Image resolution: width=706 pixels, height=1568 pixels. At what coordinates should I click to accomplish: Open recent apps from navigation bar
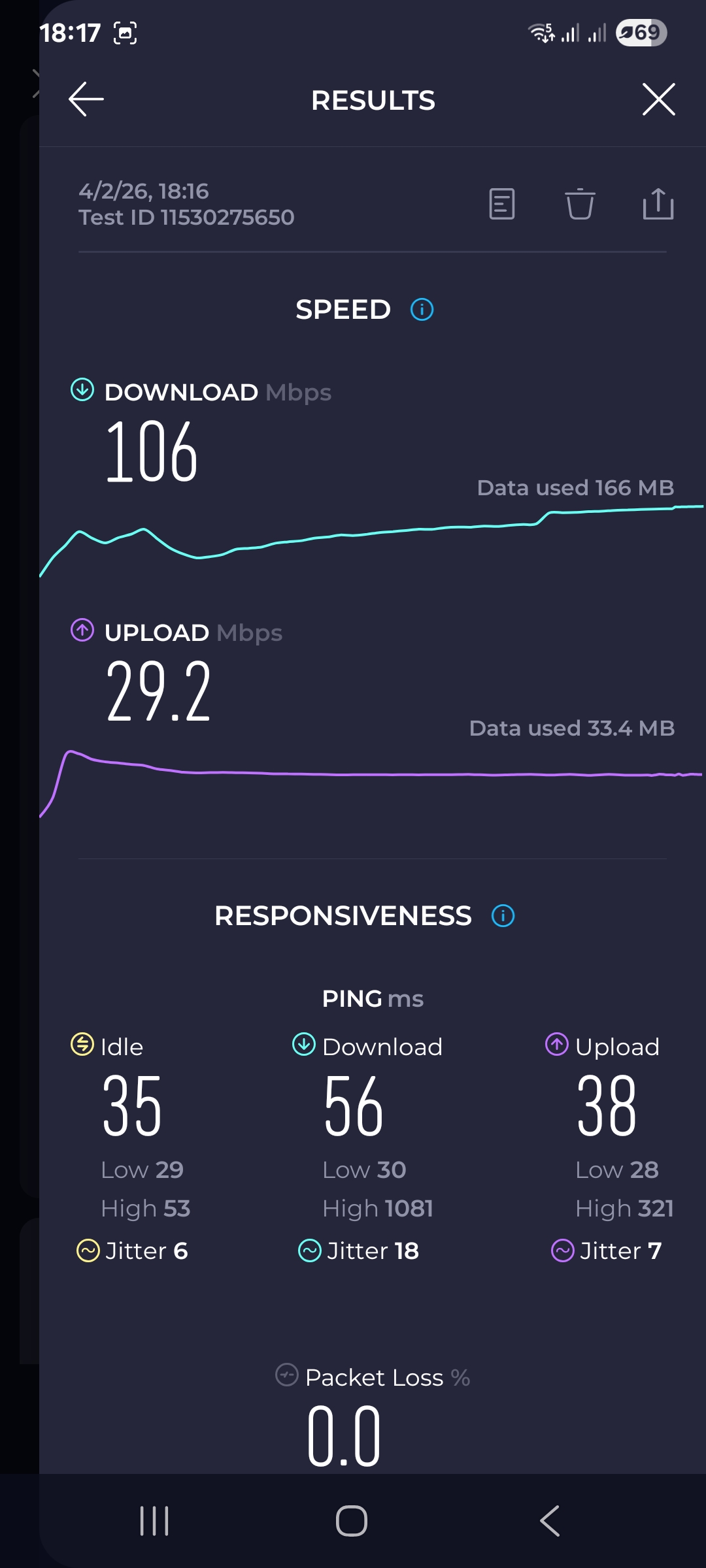coord(155,1521)
